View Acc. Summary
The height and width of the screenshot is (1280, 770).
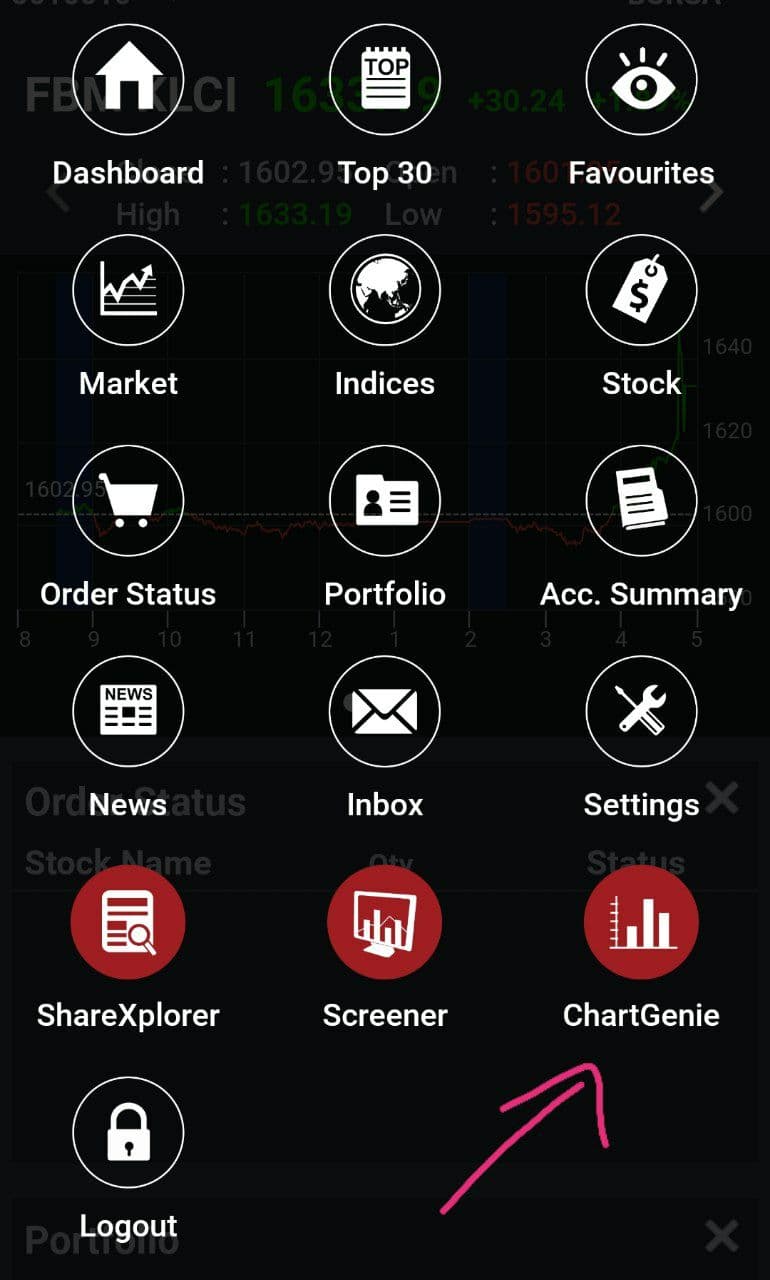[x=641, y=501]
